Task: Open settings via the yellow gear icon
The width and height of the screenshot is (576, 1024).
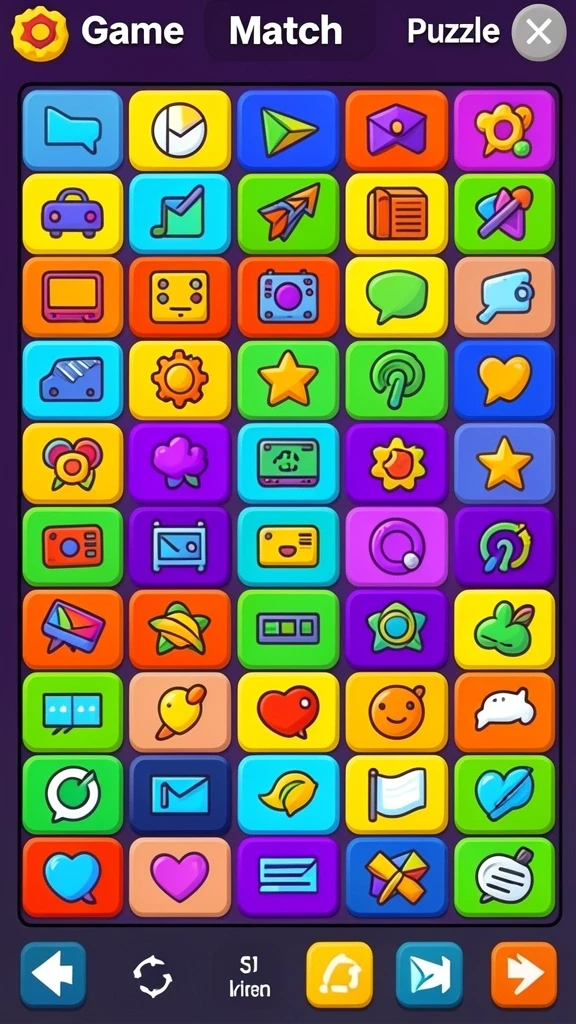Action: coord(40,33)
